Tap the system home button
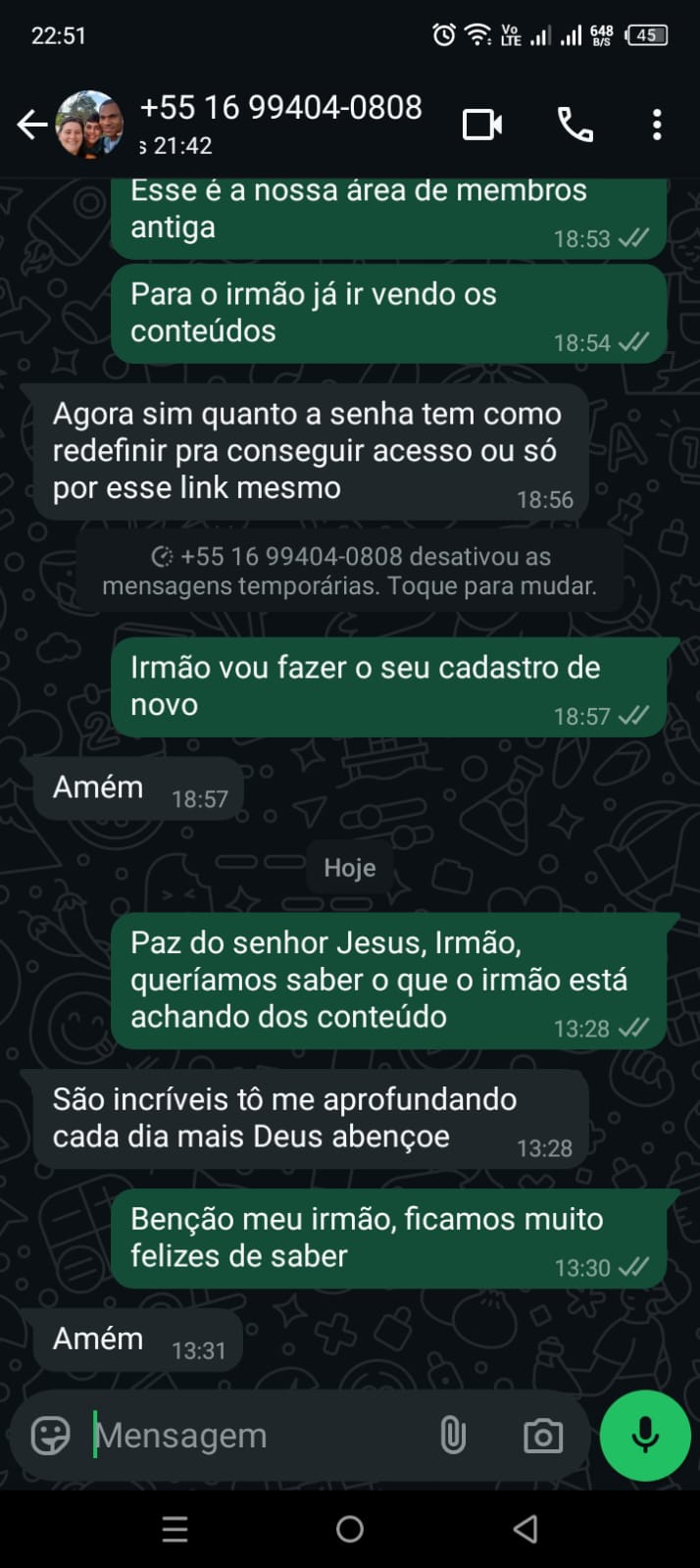 [x=350, y=1529]
